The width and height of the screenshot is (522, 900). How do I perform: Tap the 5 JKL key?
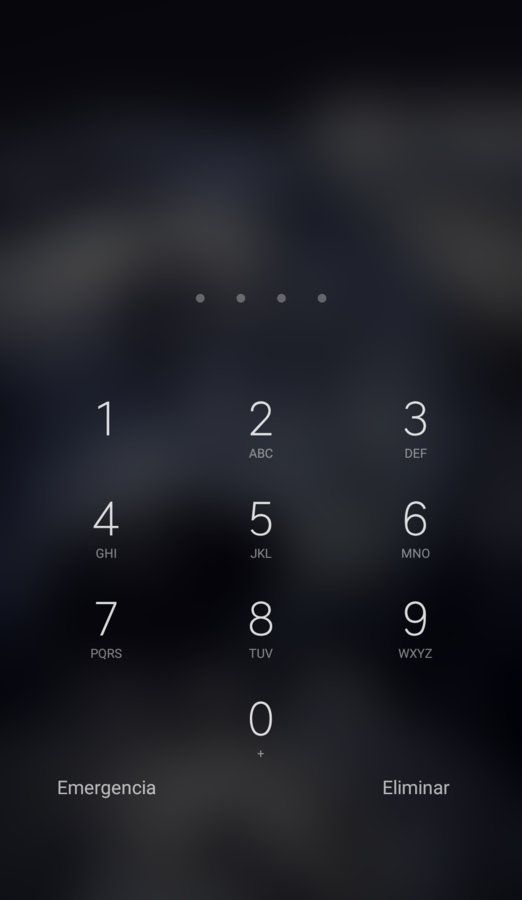point(261,529)
